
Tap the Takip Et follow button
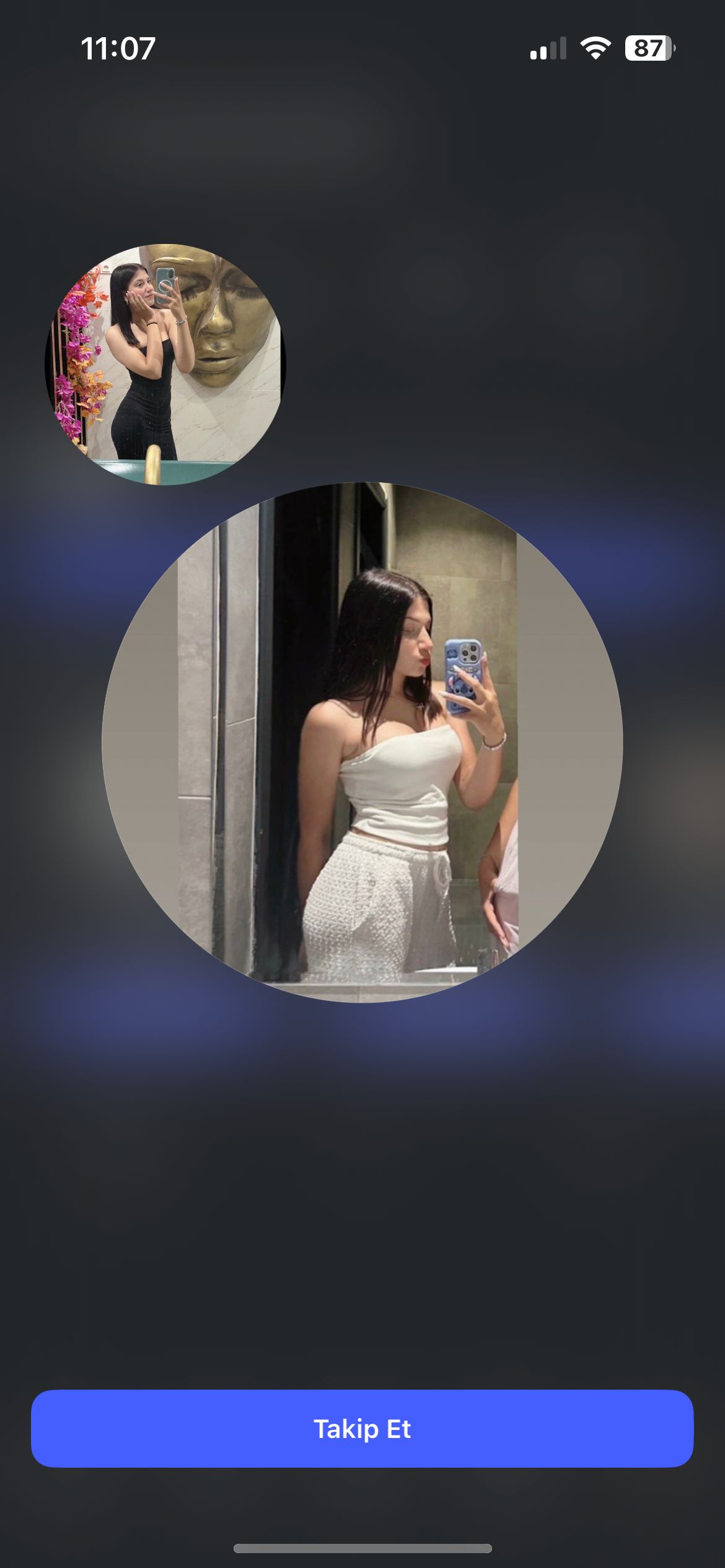[x=362, y=1428]
